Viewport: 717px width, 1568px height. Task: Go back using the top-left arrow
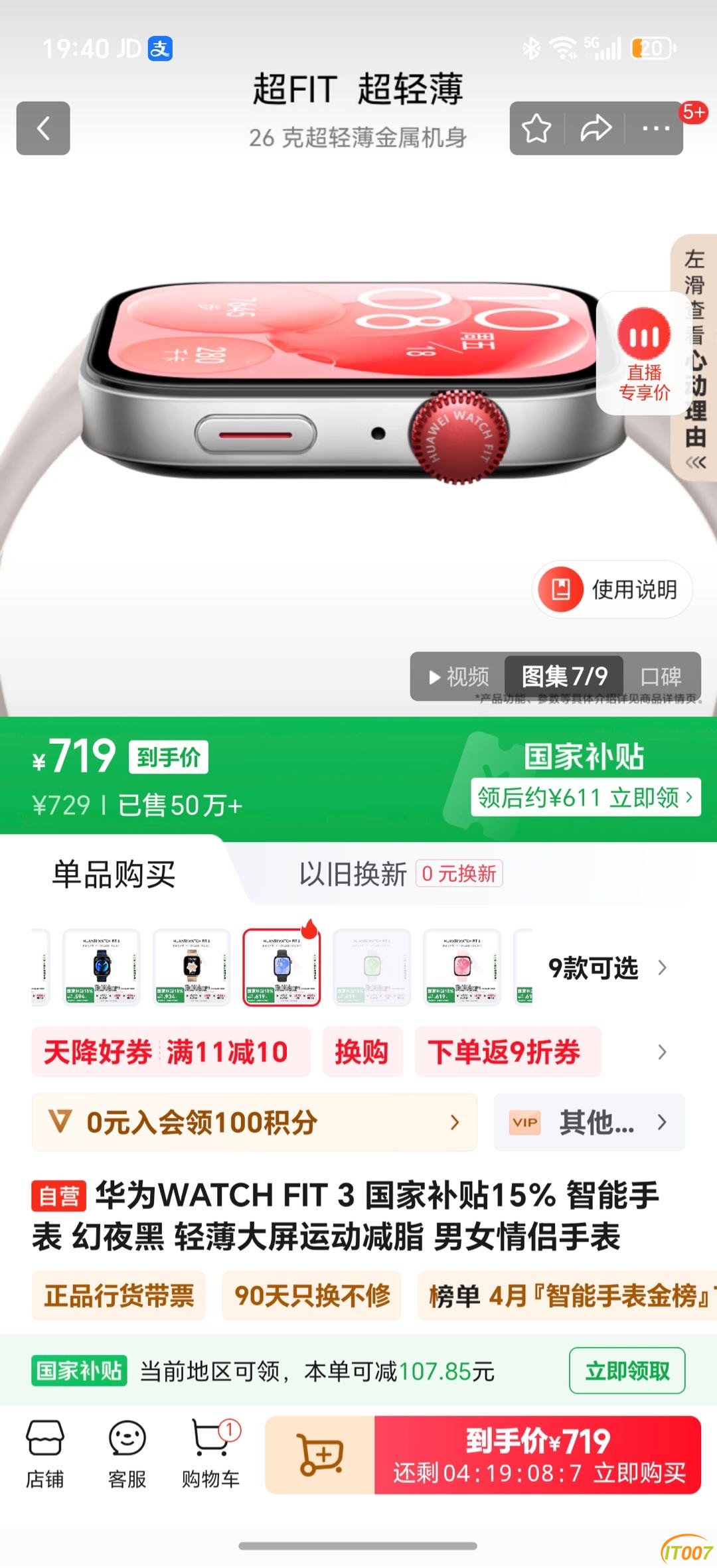click(43, 128)
